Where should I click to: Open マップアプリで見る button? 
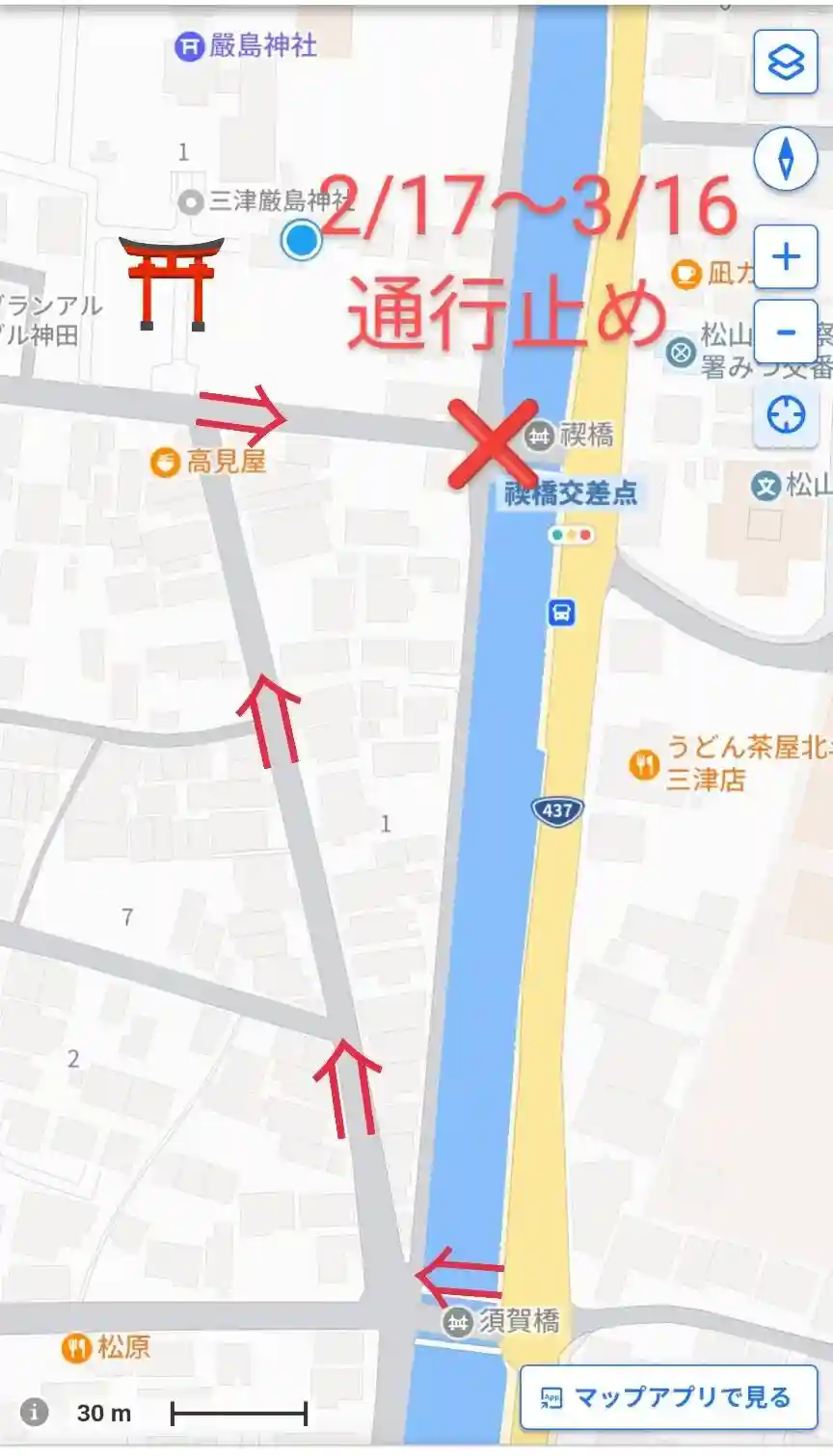(x=668, y=1396)
